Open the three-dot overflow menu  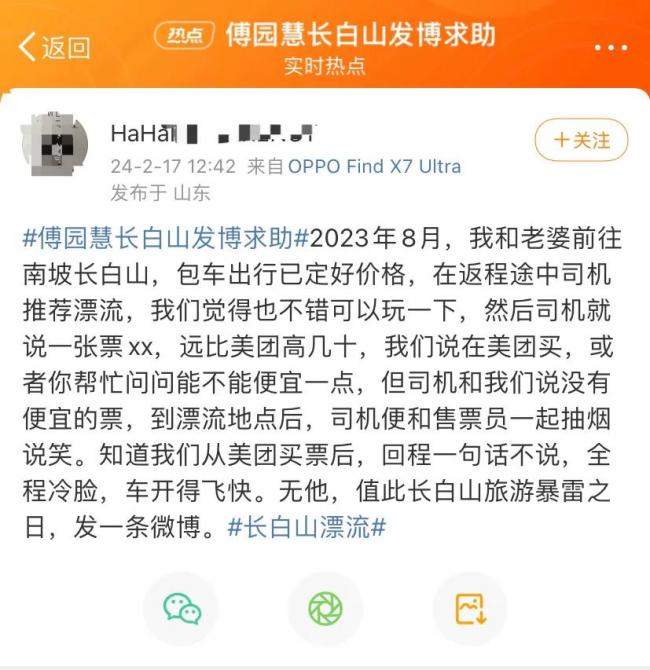tap(609, 47)
